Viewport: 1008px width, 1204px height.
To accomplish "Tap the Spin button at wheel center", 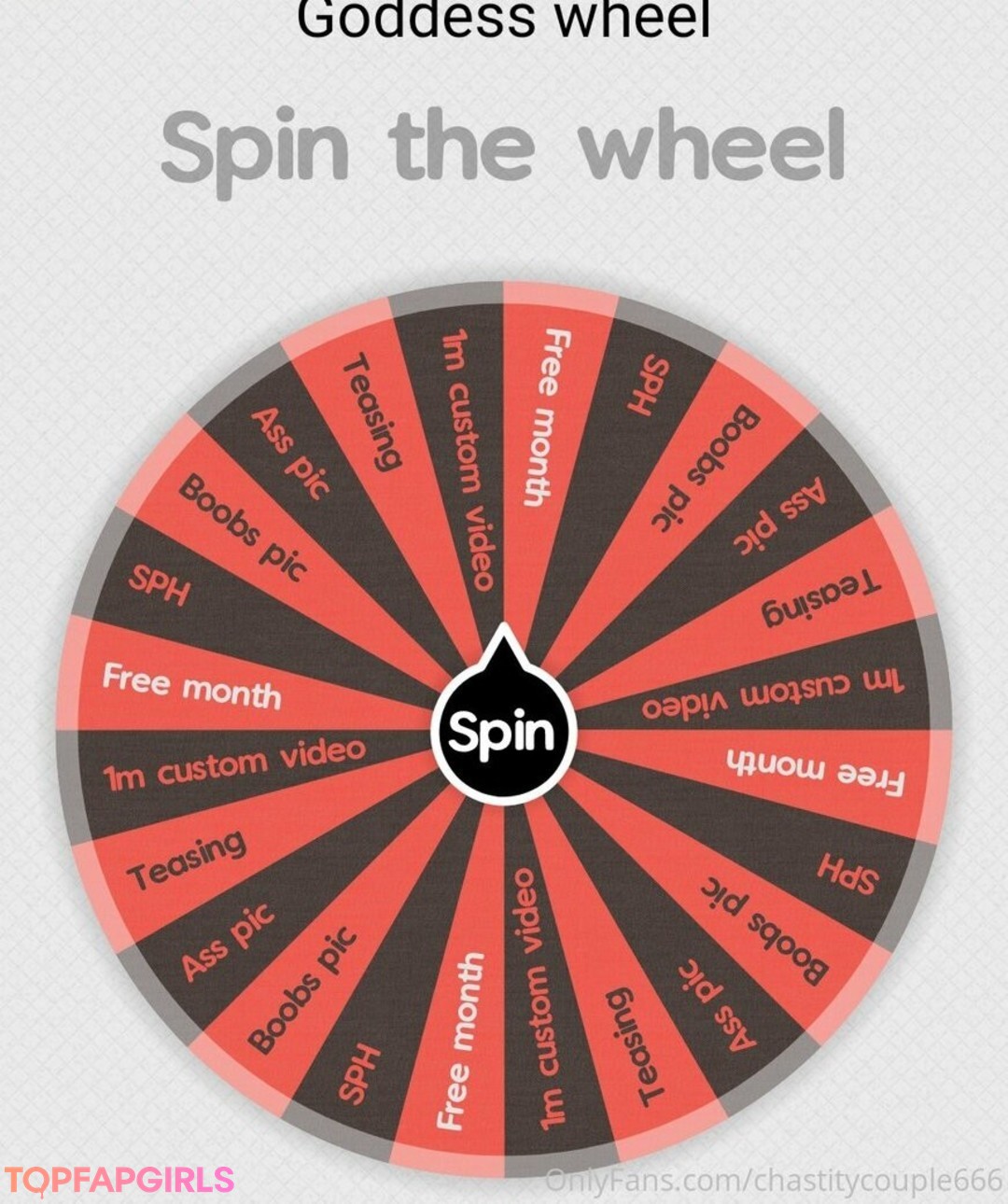I will (503, 732).
